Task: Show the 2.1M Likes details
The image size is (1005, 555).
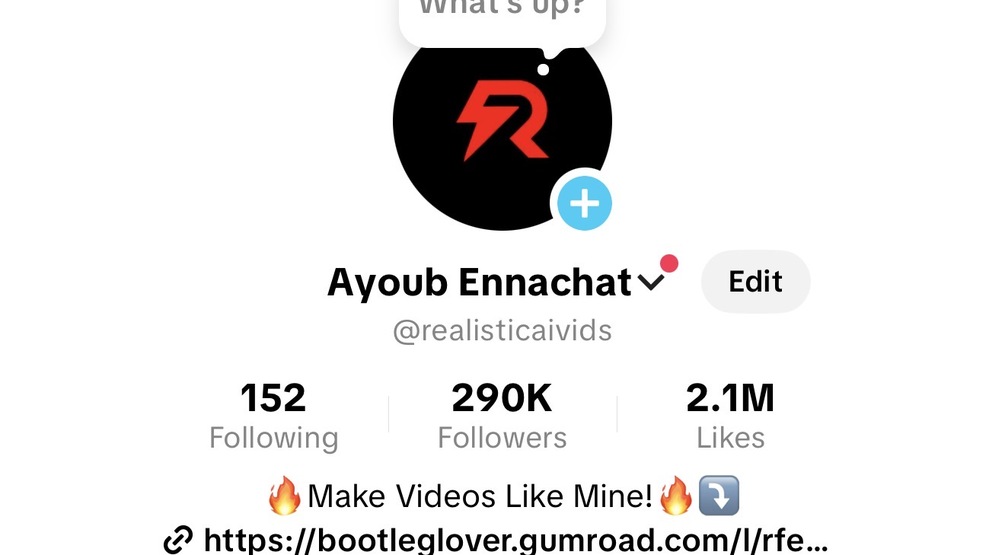Action: (730, 416)
